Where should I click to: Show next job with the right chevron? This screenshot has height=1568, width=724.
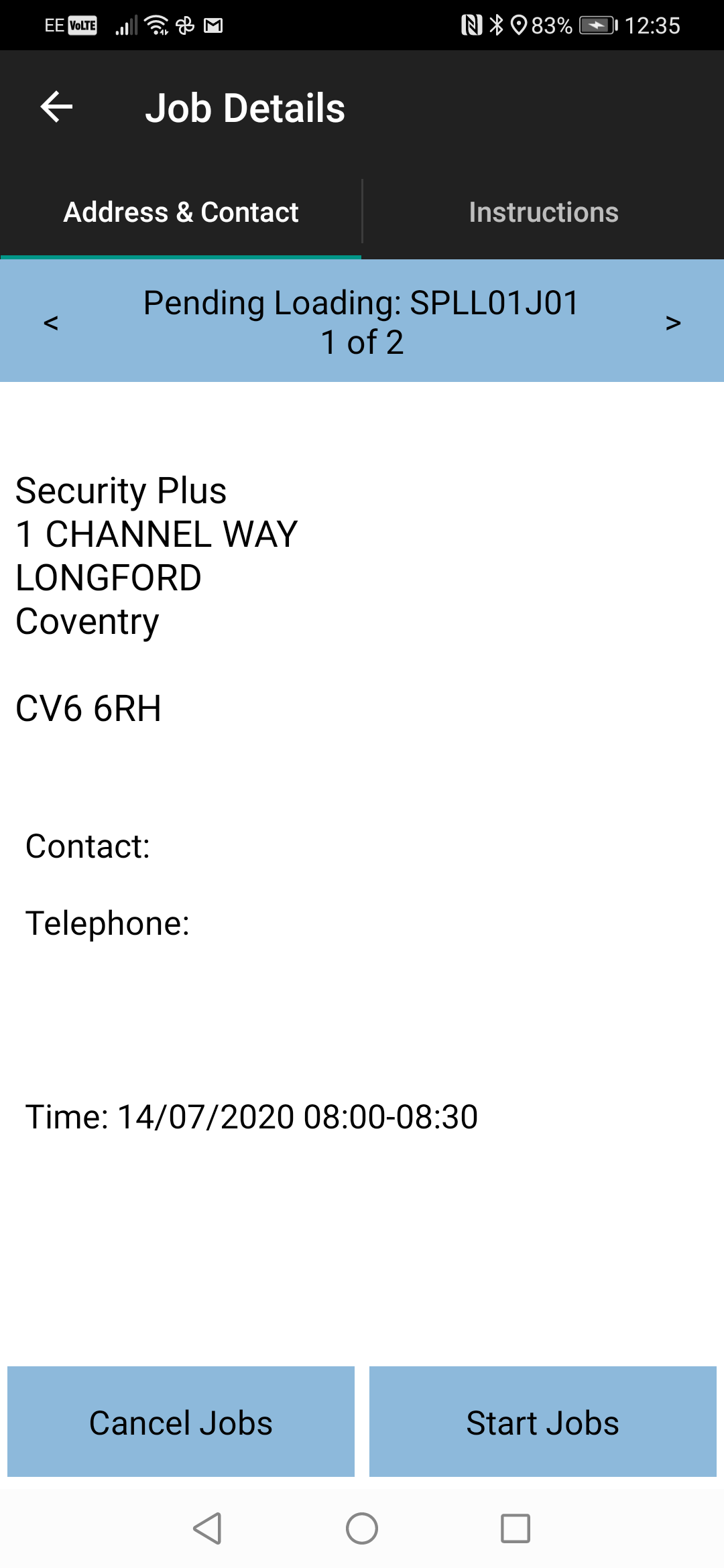pyautogui.click(x=673, y=322)
